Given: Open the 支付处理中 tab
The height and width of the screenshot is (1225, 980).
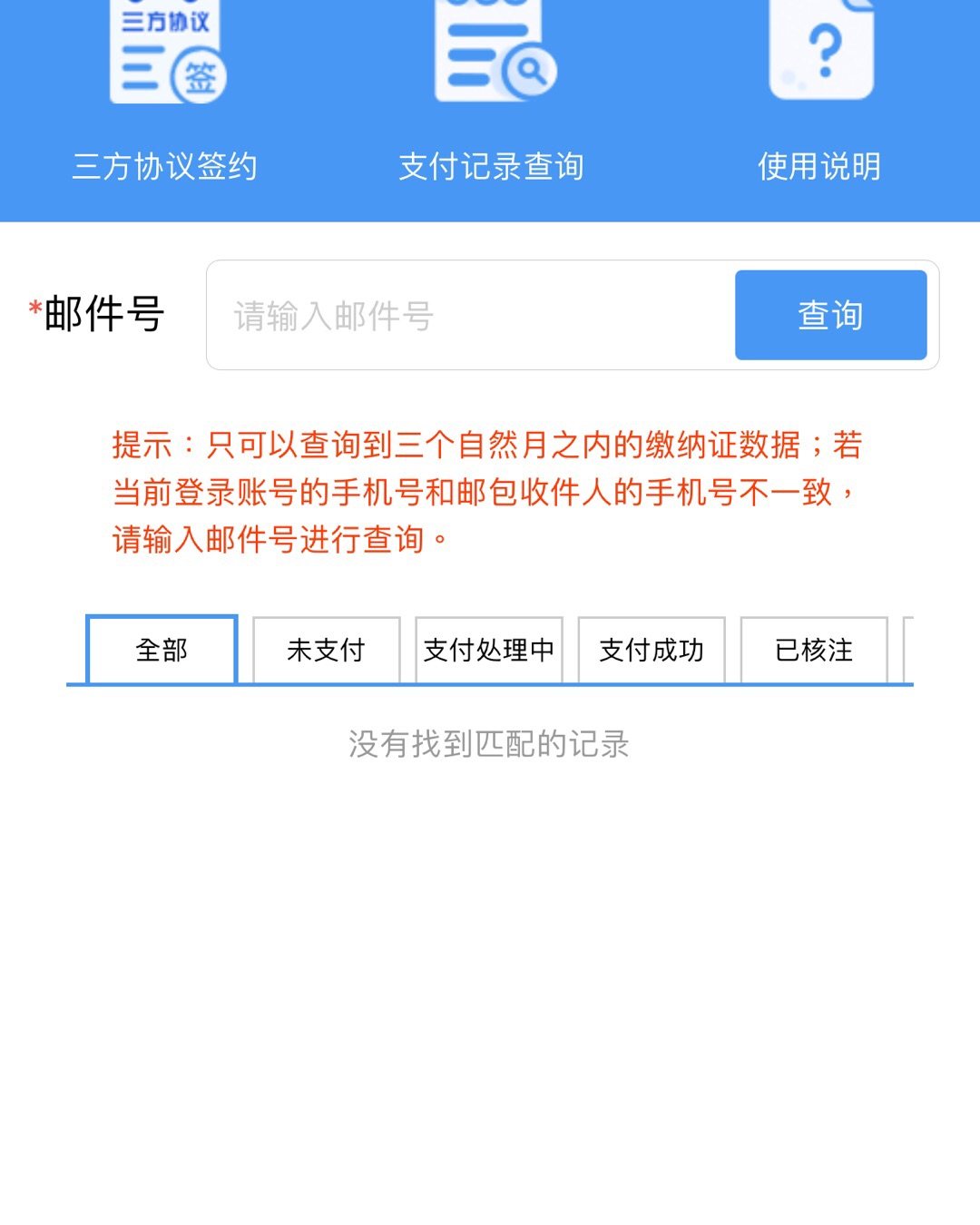Looking at the screenshot, I should [489, 650].
